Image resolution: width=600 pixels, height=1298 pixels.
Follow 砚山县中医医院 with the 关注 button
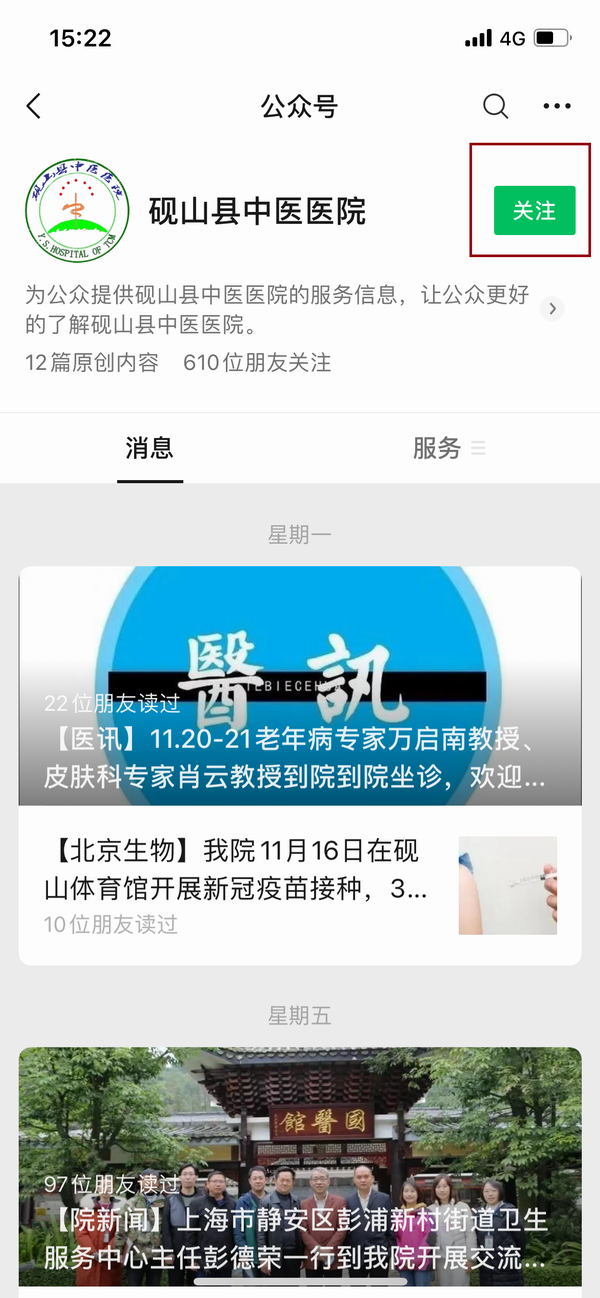point(534,211)
